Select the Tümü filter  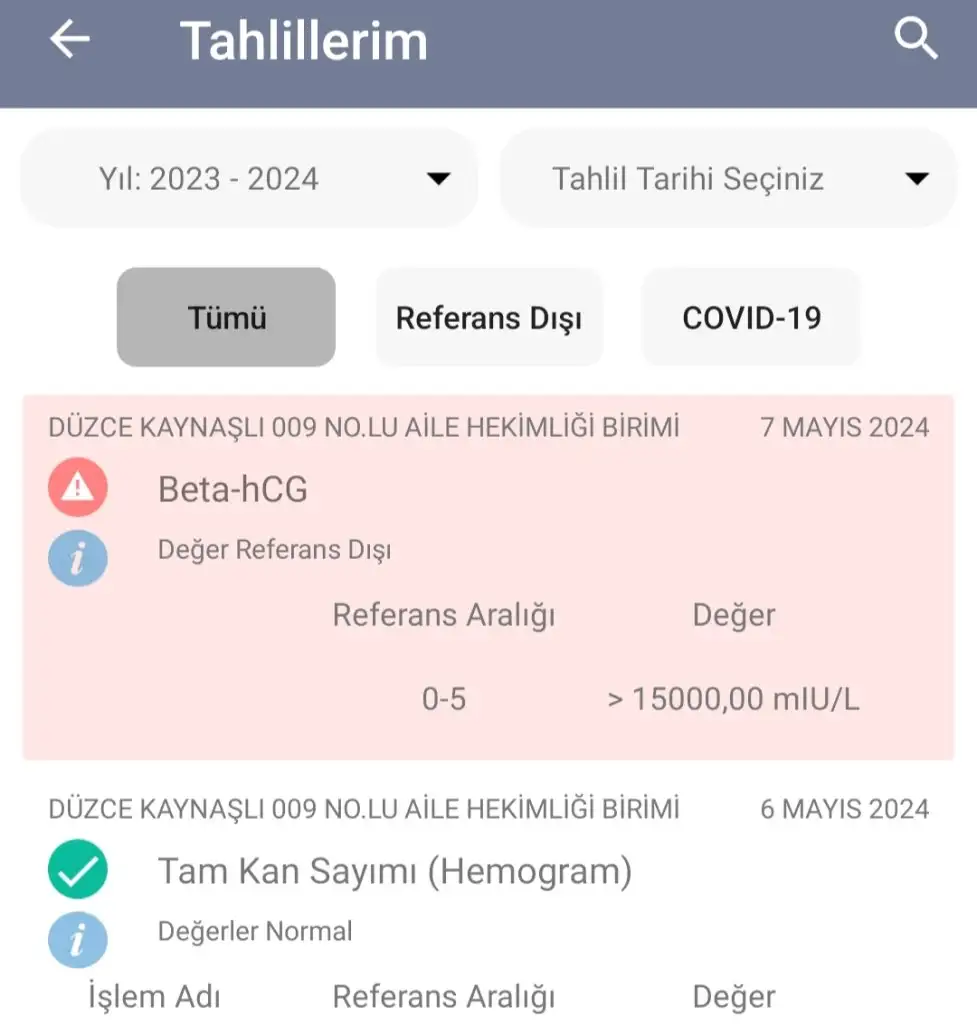(x=226, y=317)
